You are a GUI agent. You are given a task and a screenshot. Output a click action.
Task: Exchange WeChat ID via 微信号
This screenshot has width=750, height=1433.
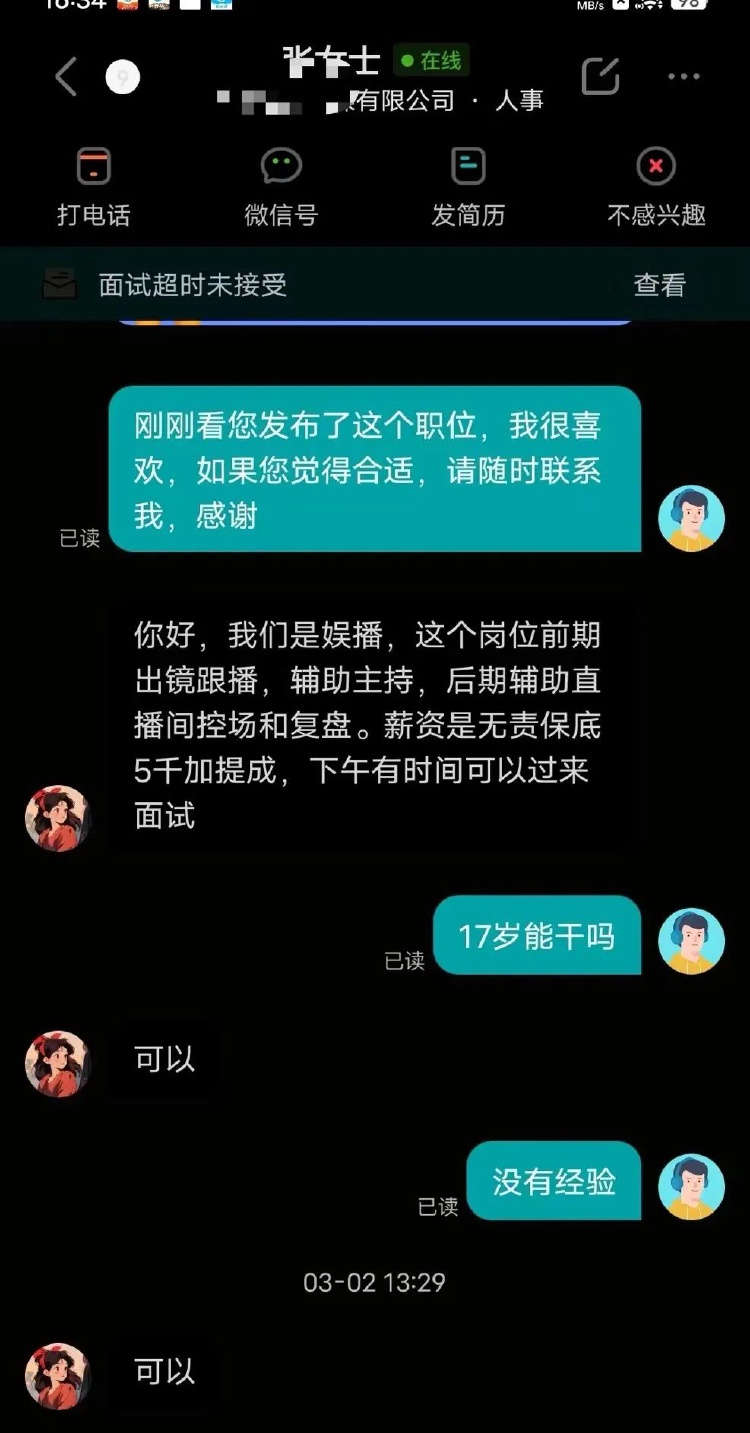point(281,187)
